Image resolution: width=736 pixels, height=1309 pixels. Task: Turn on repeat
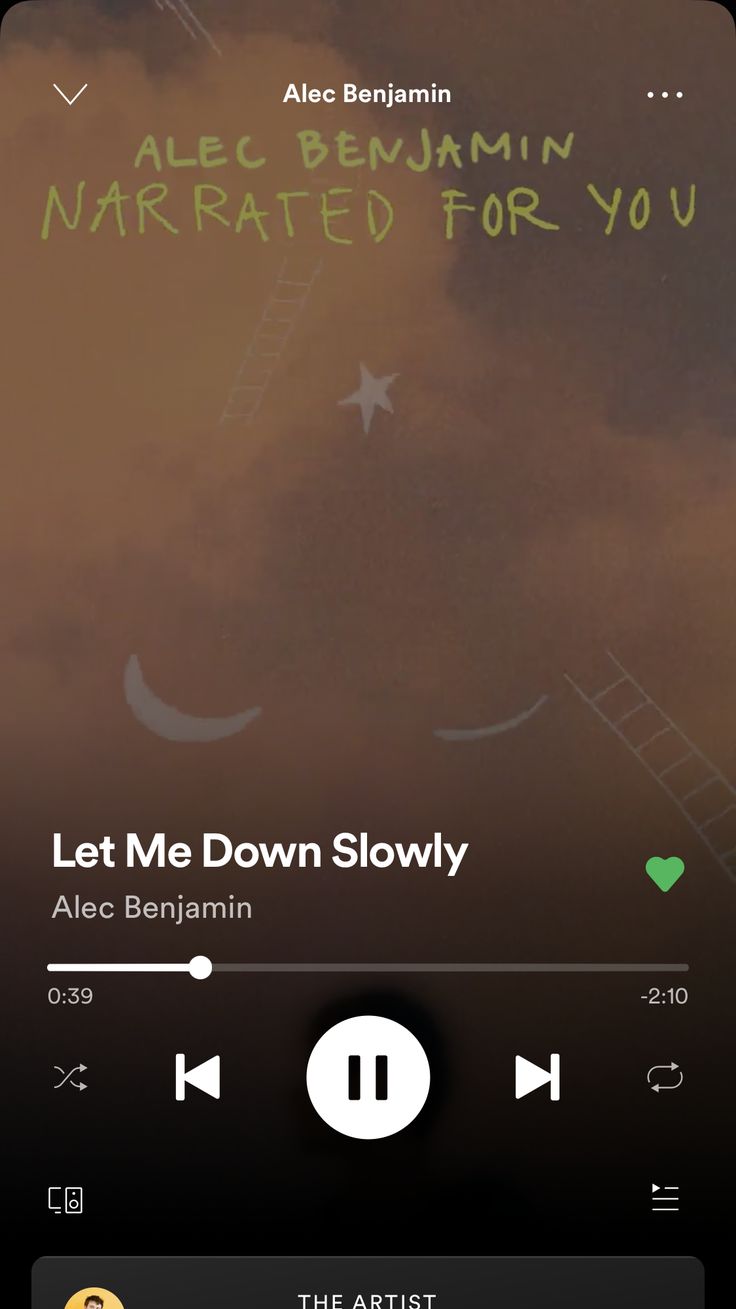(x=665, y=1078)
